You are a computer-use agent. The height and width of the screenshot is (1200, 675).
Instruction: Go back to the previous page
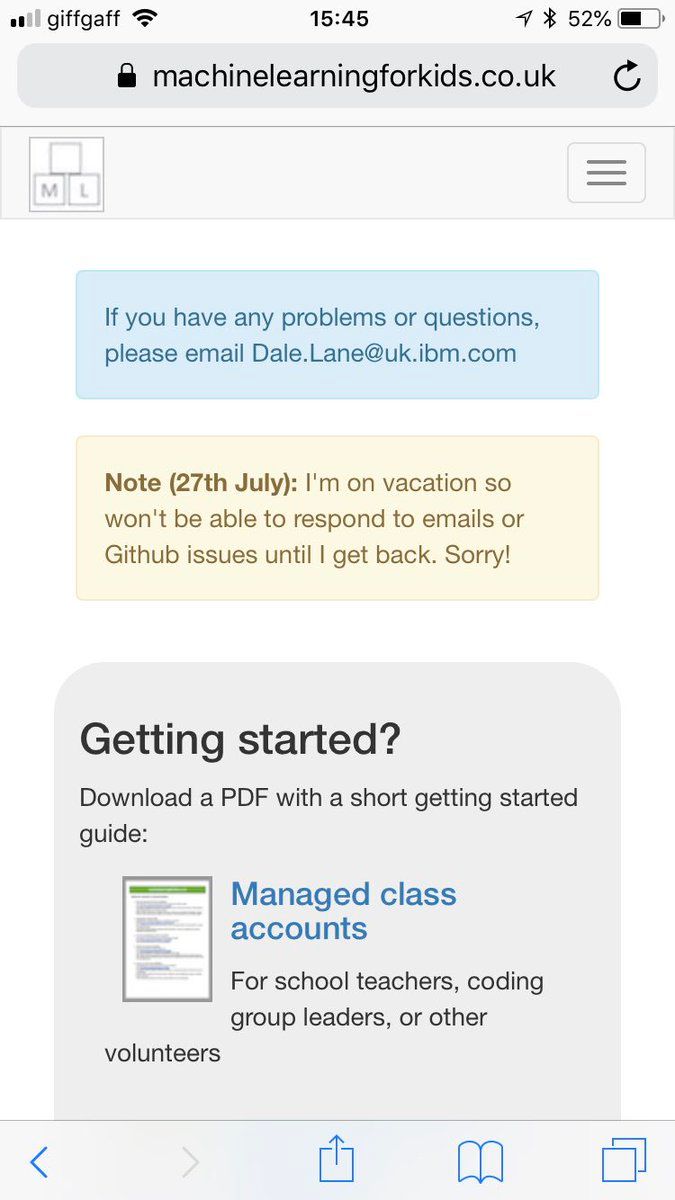tap(39, 1162)
